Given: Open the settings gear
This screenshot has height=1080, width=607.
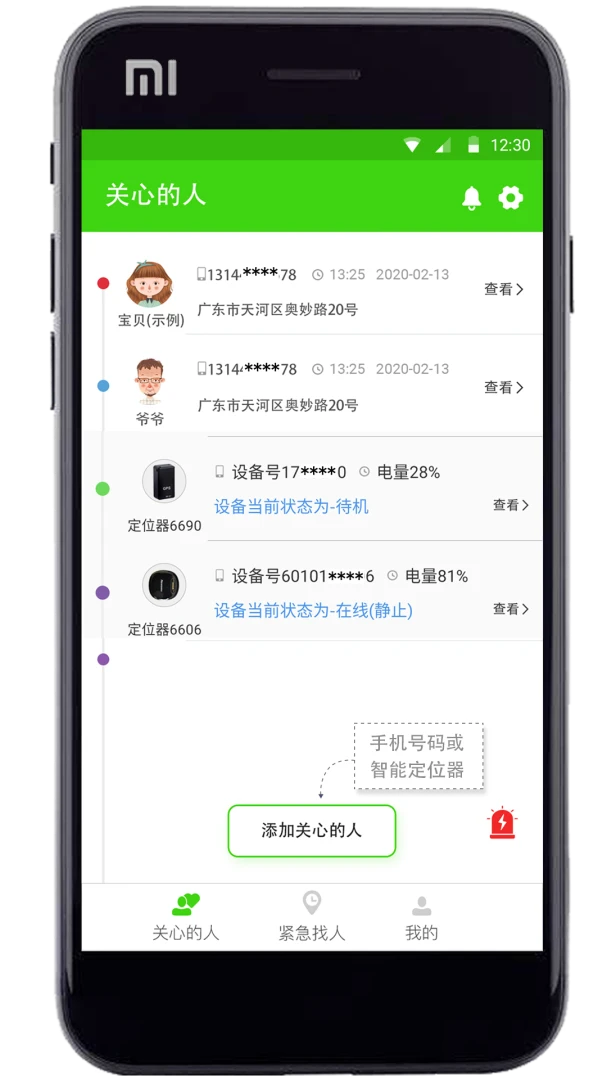Looking at the screenshot, I should pos(511,198).
